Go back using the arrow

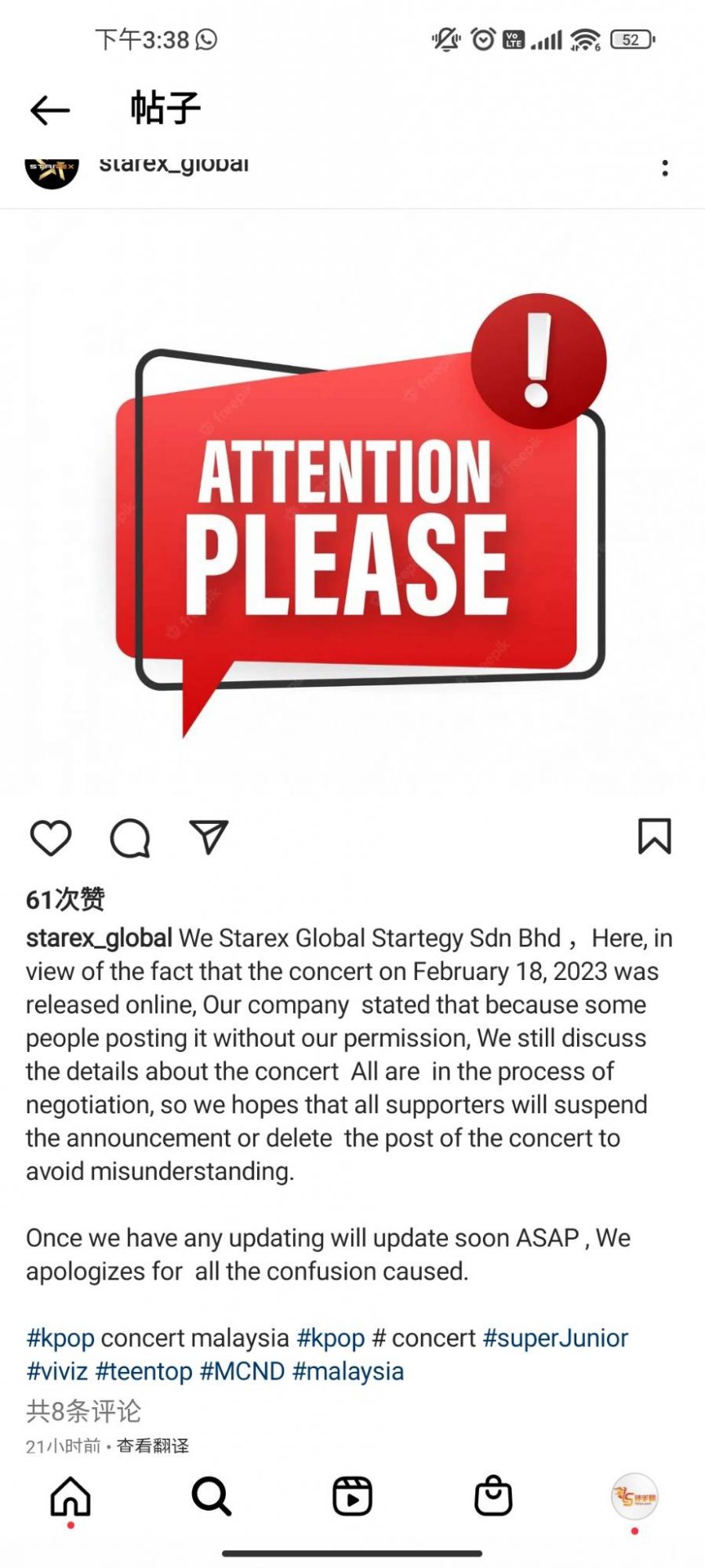(50, 110)
